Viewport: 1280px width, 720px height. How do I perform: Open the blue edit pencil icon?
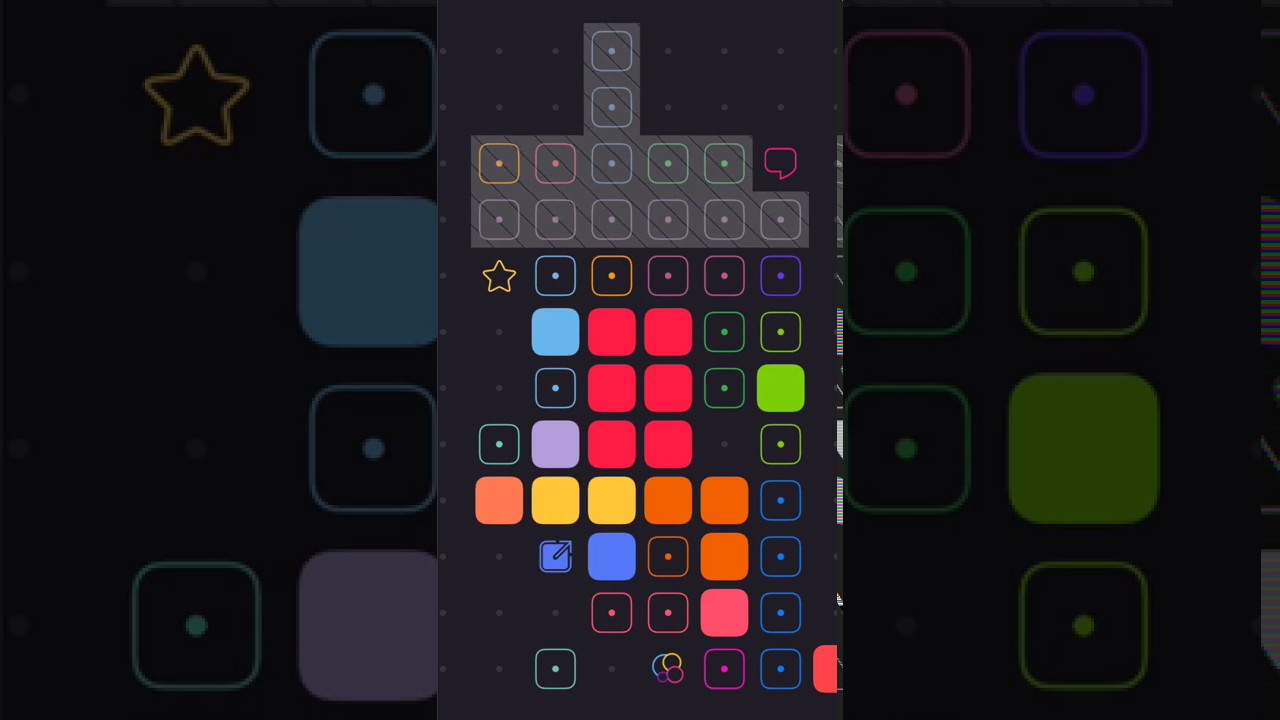(555, 557)
